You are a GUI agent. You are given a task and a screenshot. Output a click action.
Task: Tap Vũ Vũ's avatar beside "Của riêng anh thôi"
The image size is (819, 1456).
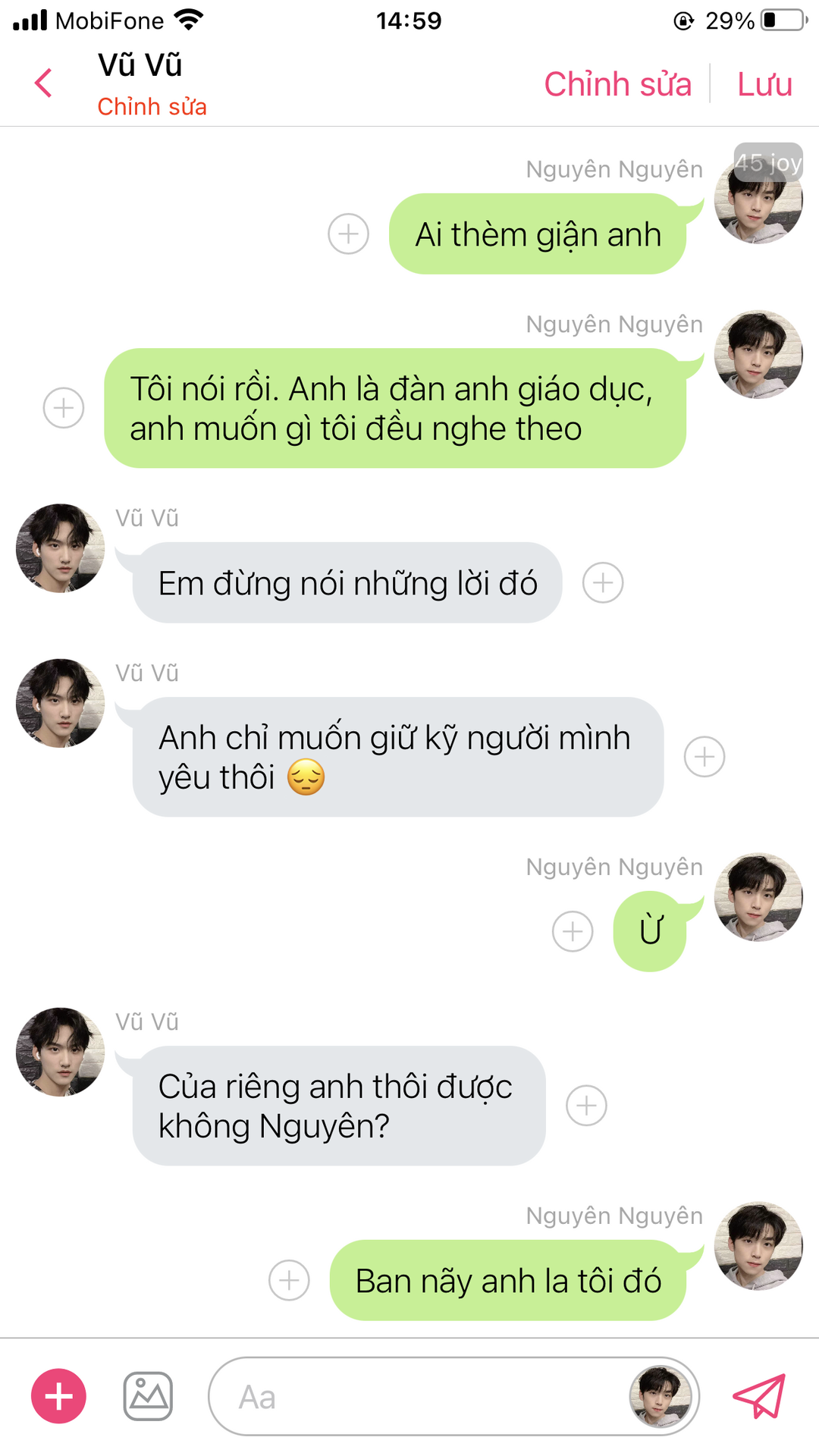[61, 1052]
